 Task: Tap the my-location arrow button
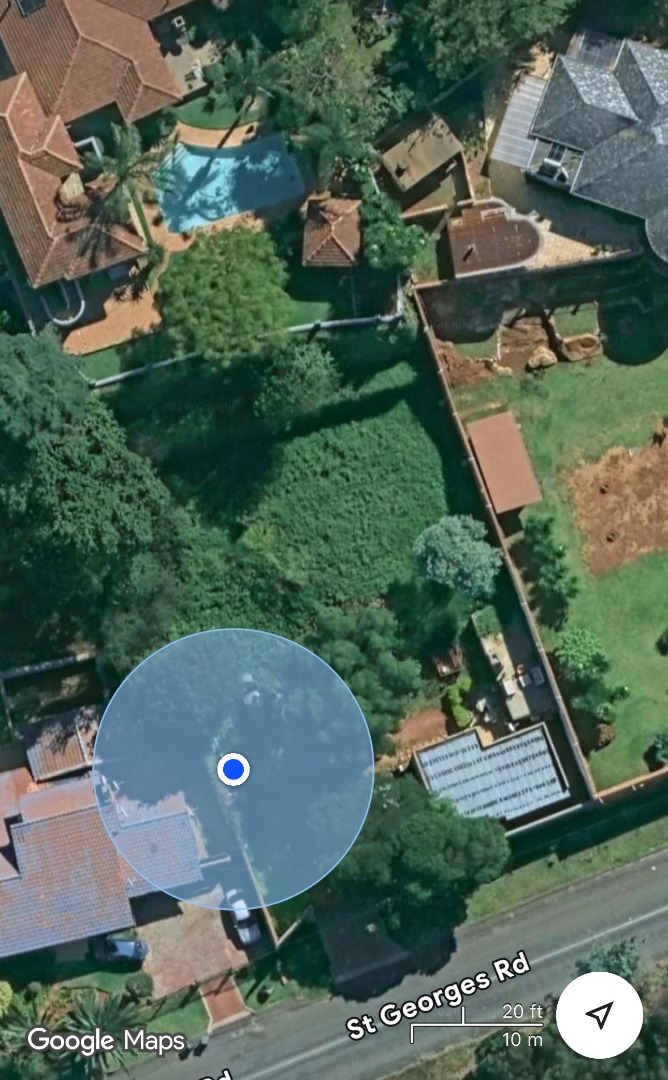(599, 1016)
